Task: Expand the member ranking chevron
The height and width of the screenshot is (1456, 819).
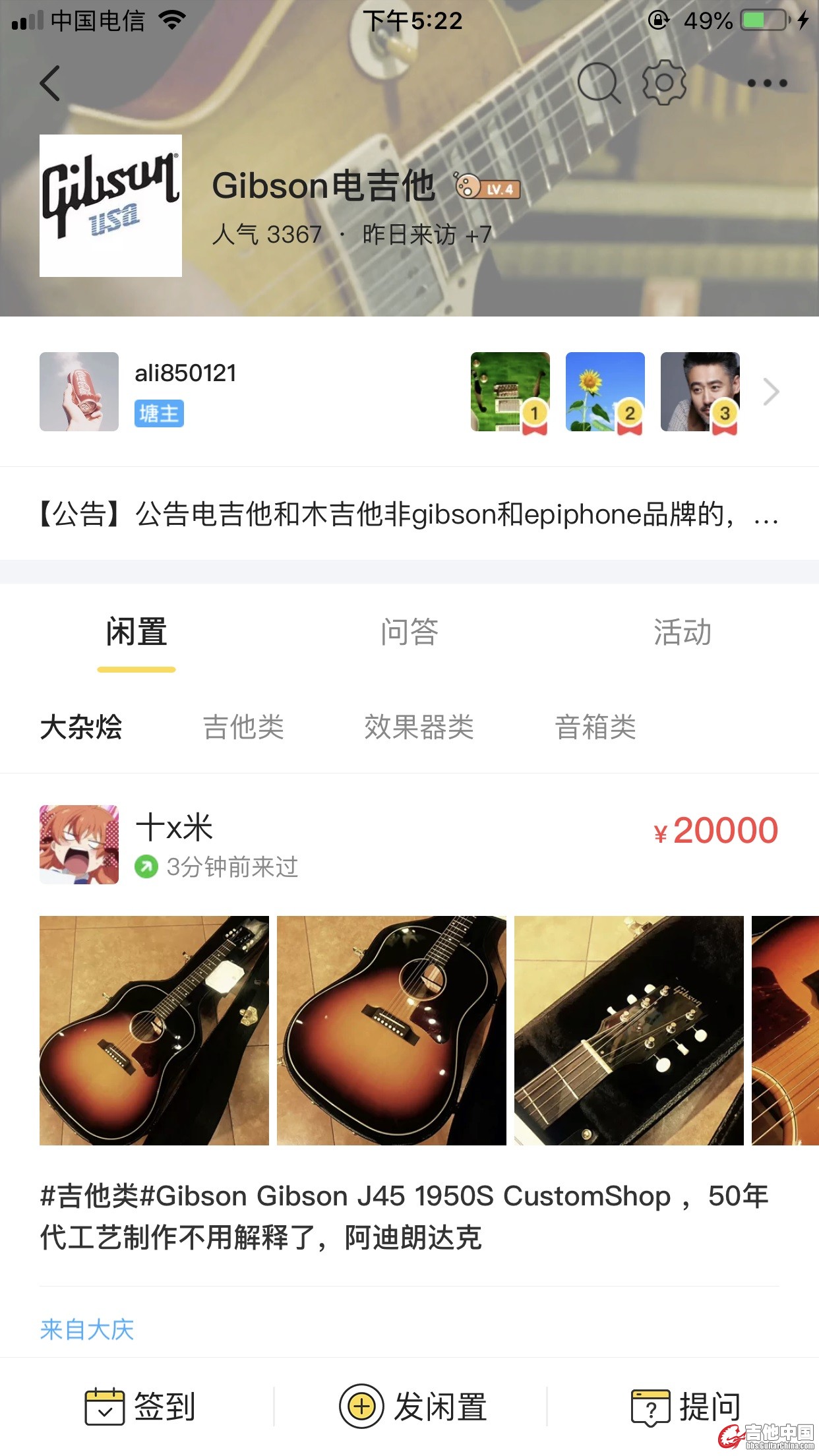Action: point(771,392)
